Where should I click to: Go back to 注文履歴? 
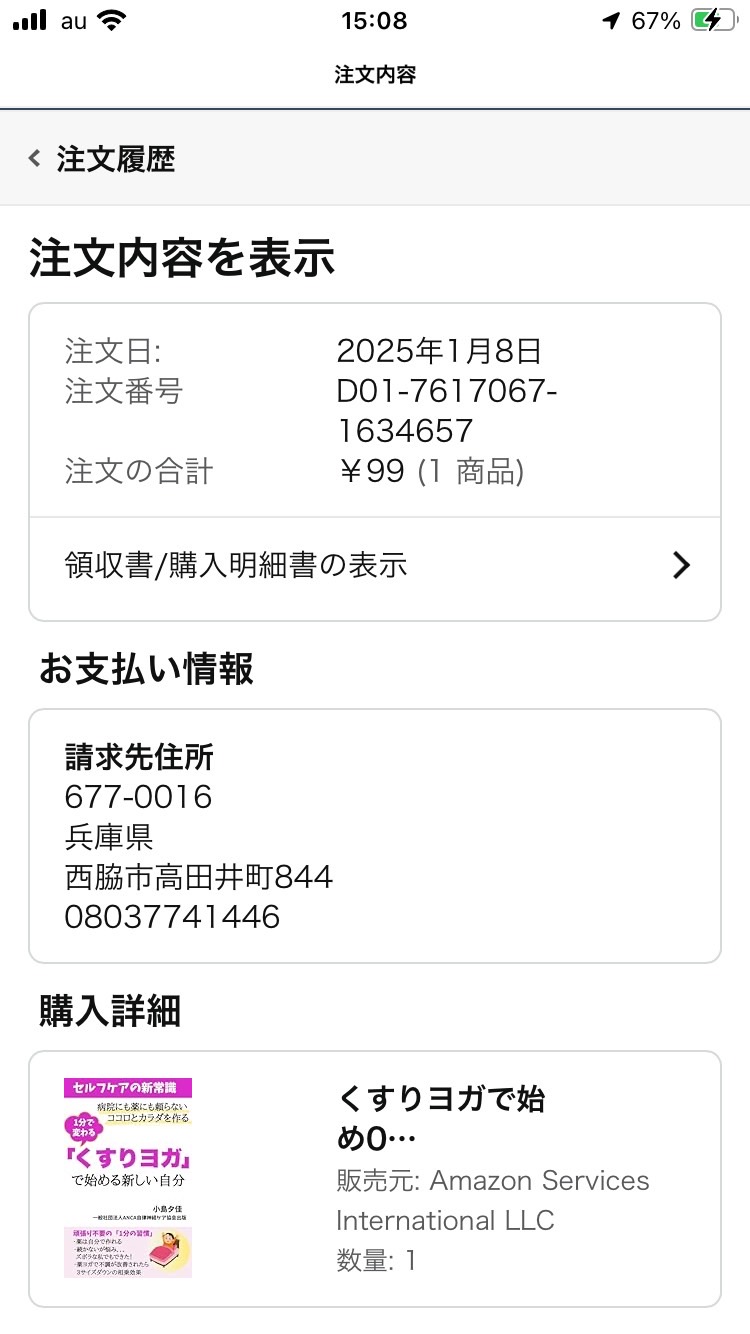pyautogui.click(x=103, y=159)
